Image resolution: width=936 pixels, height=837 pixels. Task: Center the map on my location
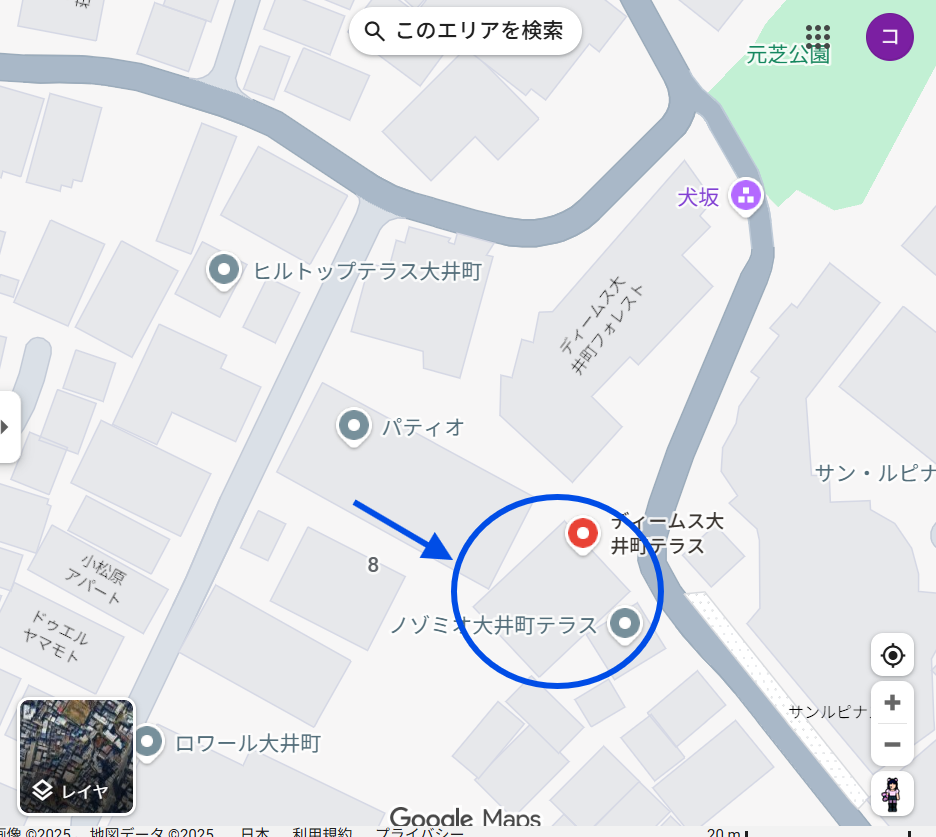point(892,656)
